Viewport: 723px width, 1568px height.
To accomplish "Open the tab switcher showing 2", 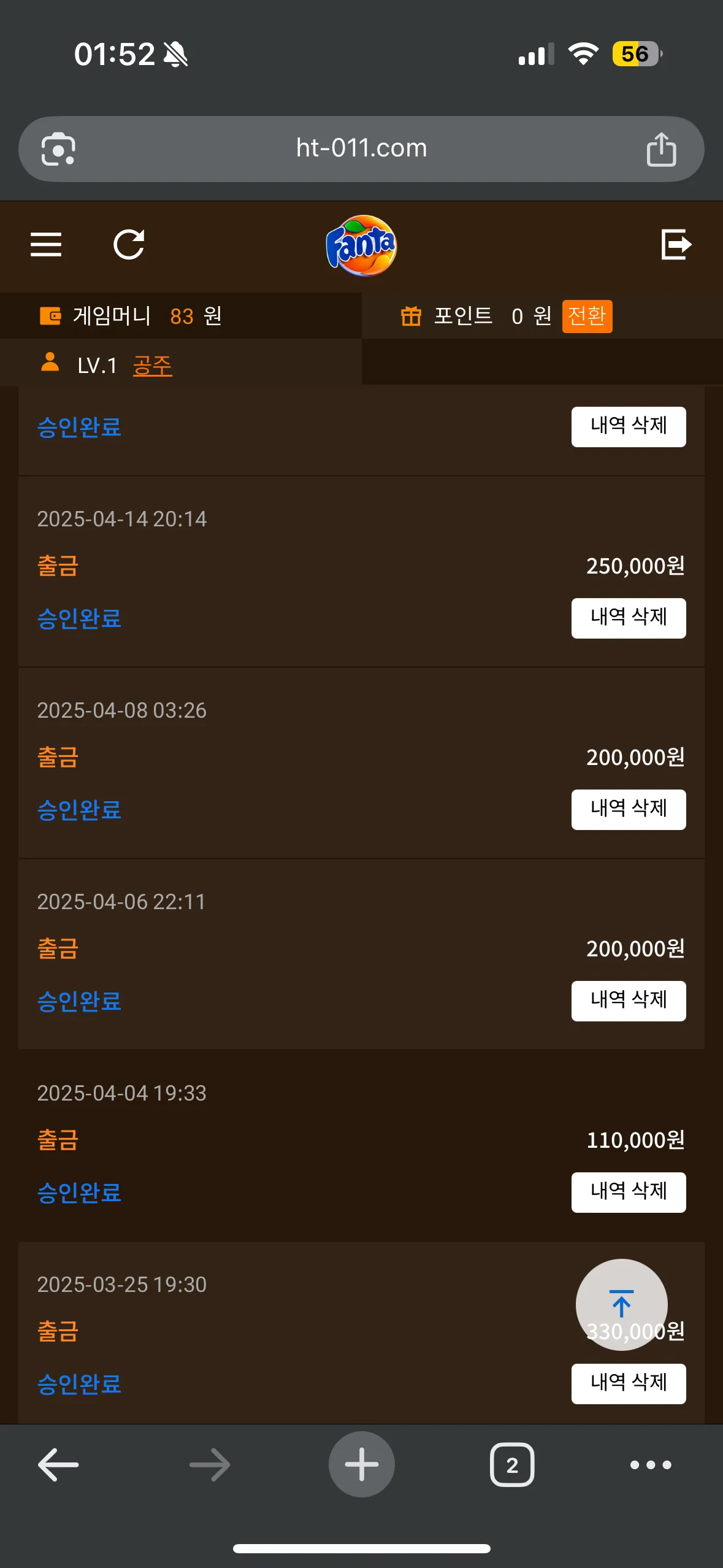I will click(512, 1464).
